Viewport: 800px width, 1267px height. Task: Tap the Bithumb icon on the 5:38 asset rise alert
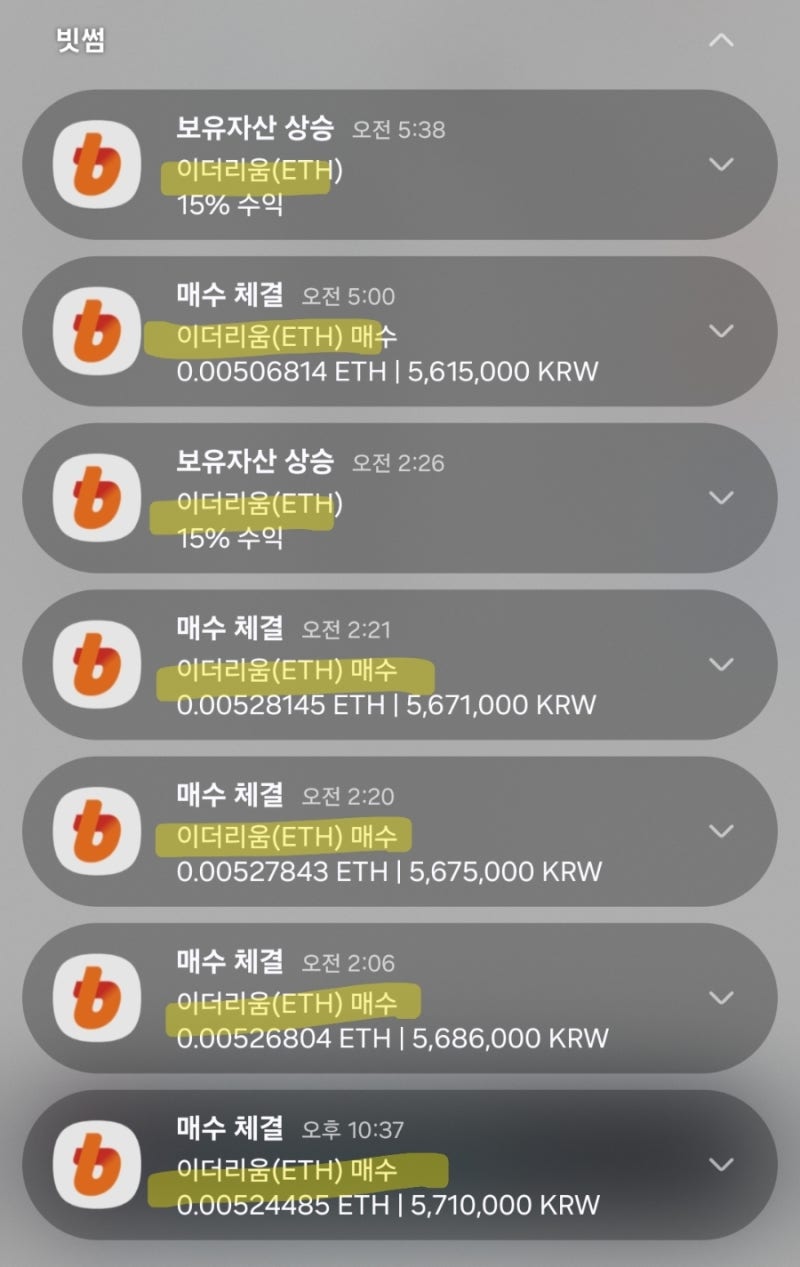[97, 165]
